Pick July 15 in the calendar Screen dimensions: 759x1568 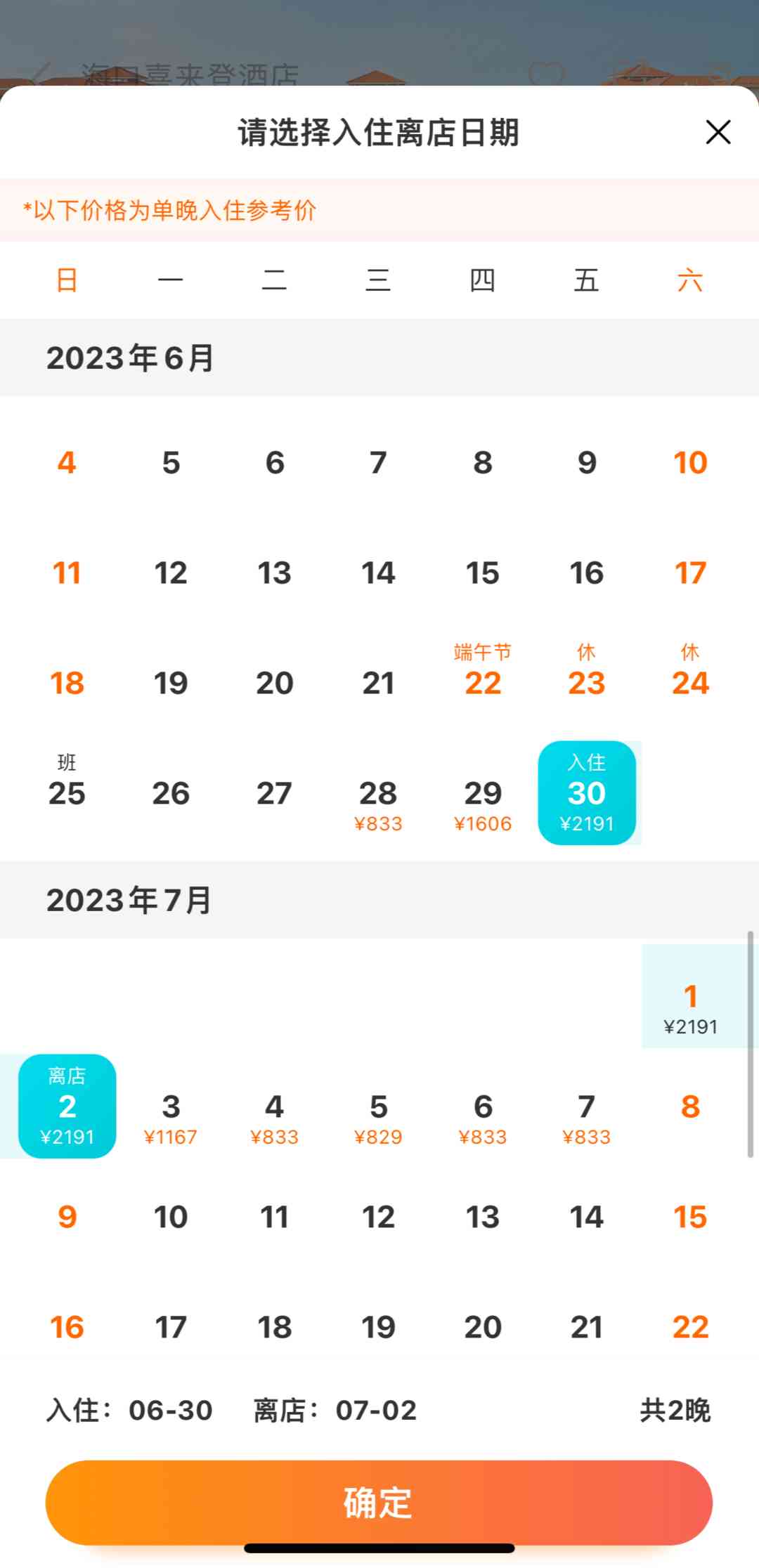(x=691, y=1217)
